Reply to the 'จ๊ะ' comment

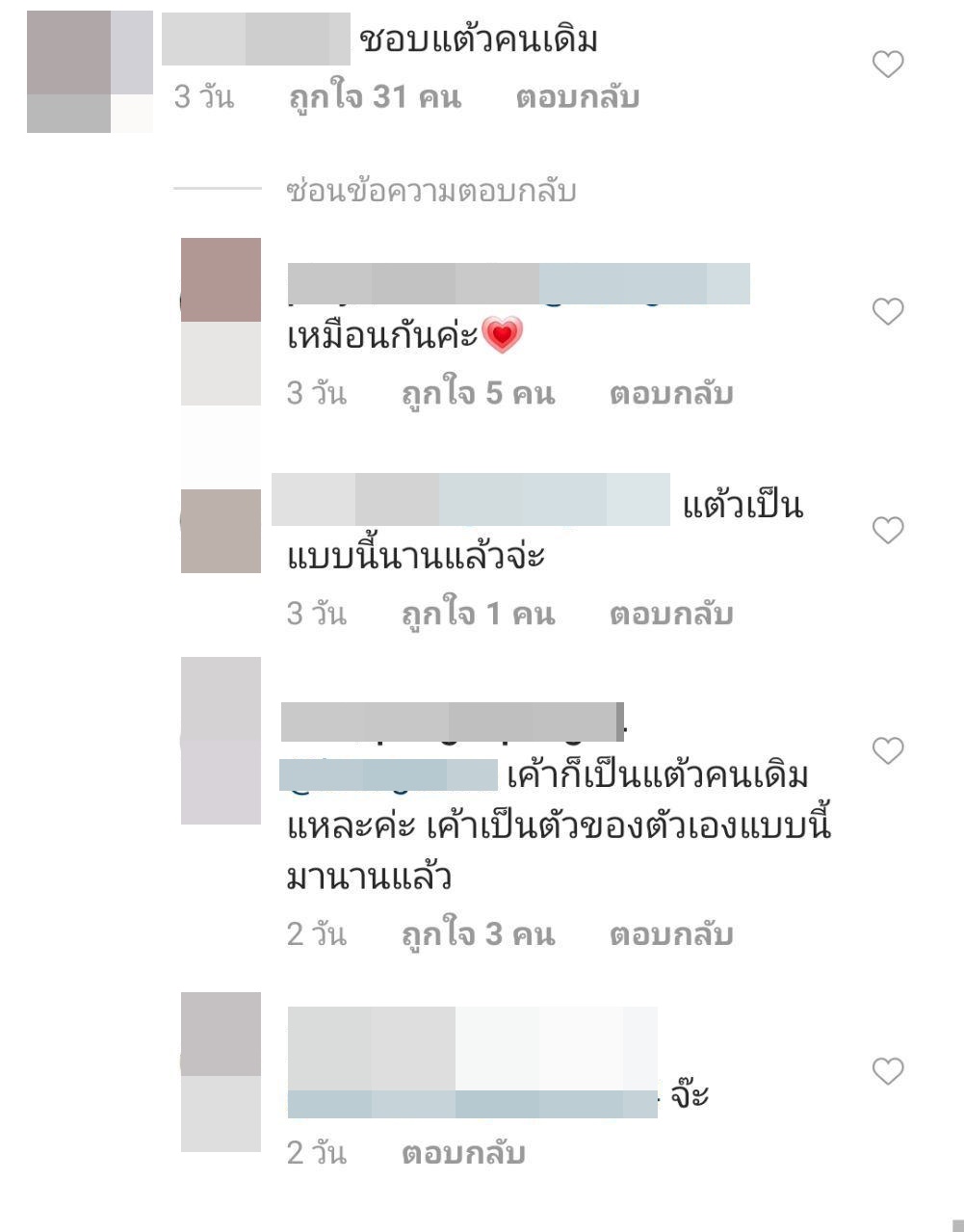[x=462, y=1153]
